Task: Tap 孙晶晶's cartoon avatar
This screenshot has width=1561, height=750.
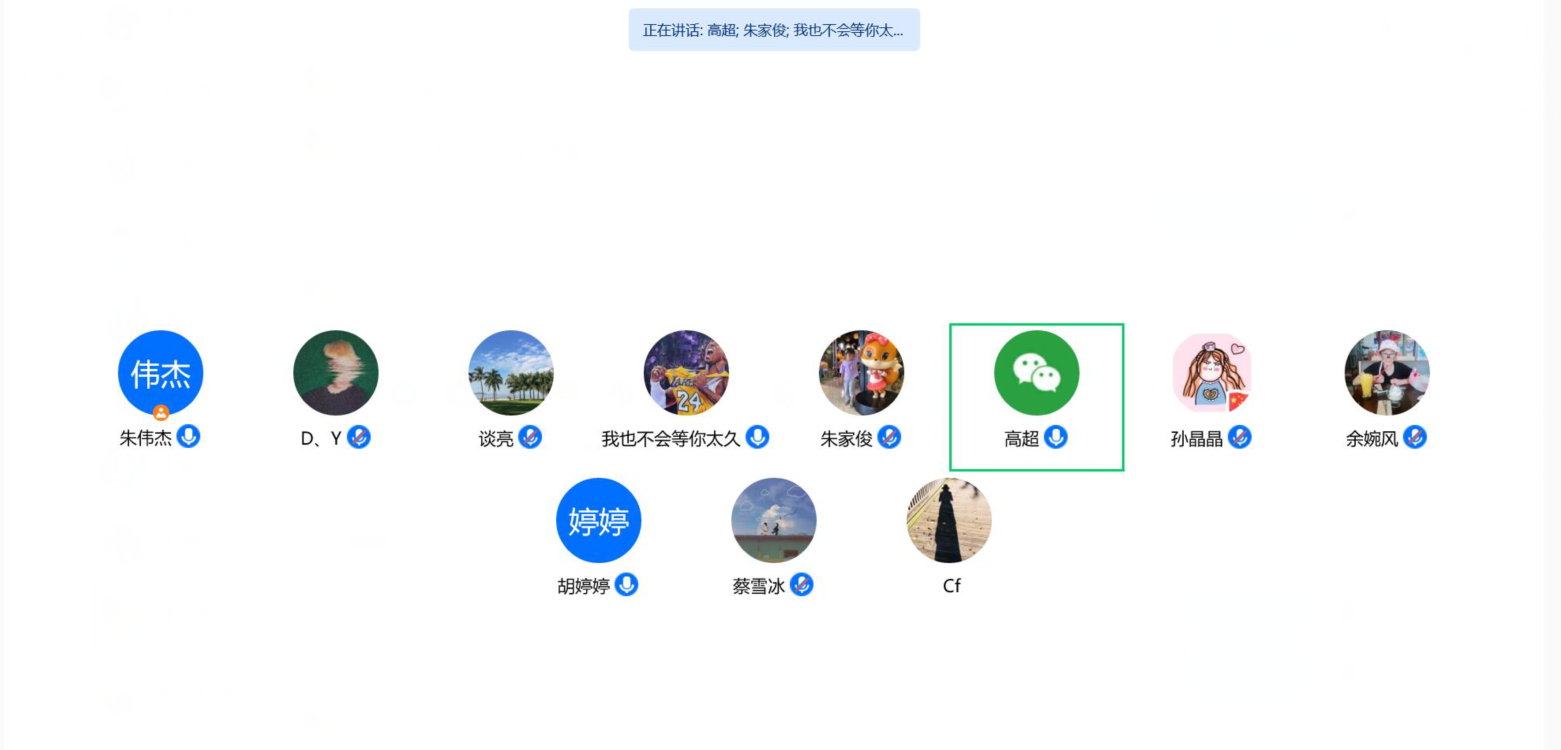Action: coord(1212,373)
